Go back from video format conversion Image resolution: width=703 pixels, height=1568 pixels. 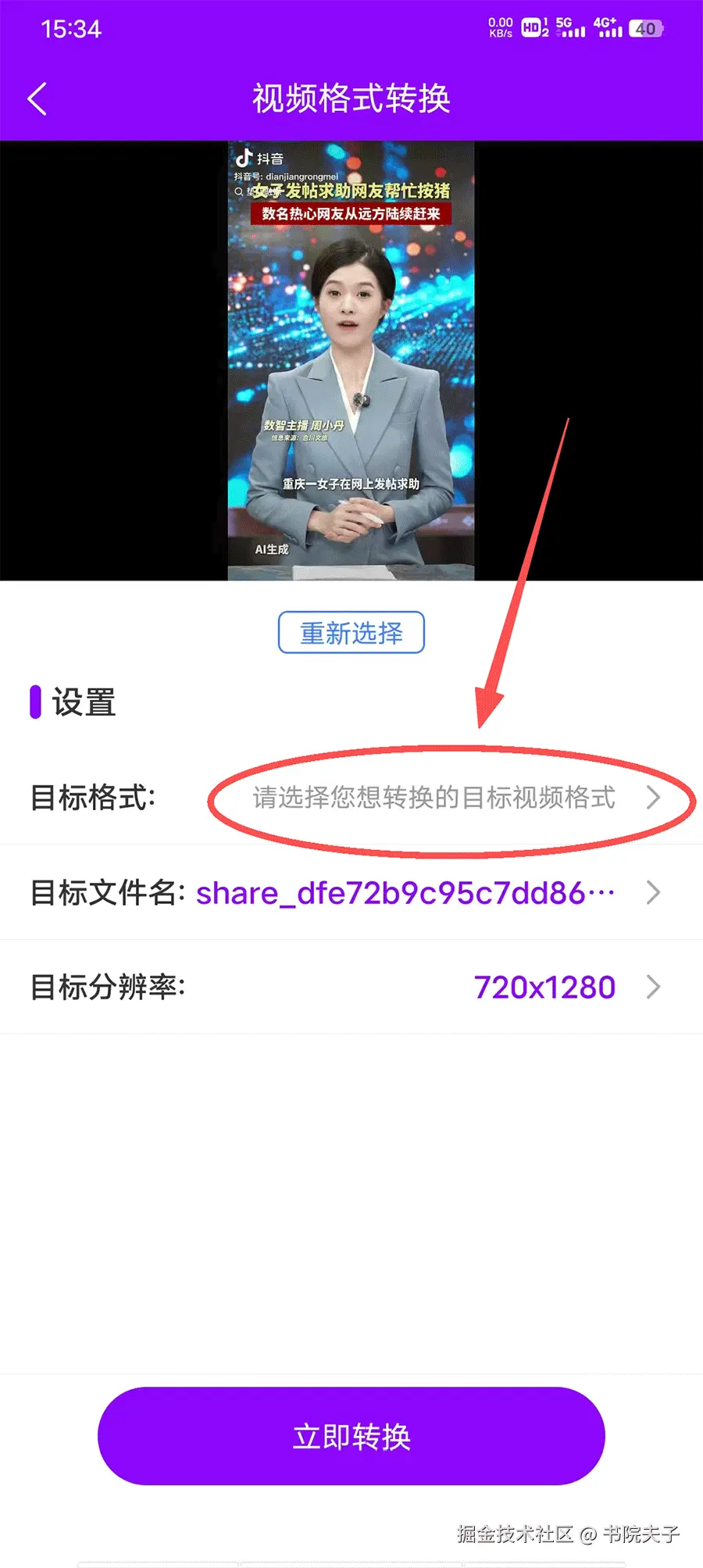click(x=37, y=99)
